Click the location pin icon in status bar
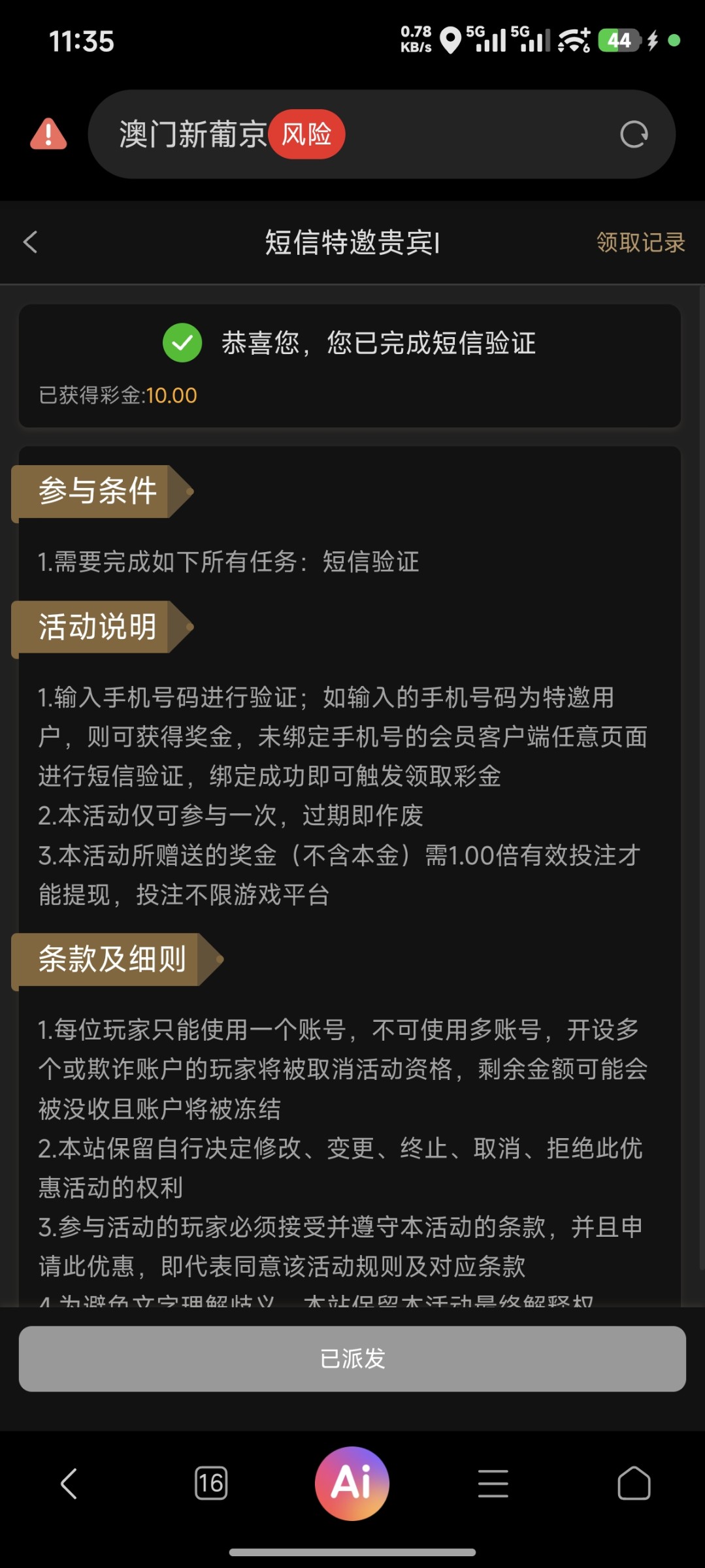705x1568 pixels. pyautogui.click(x=450, y=41)
